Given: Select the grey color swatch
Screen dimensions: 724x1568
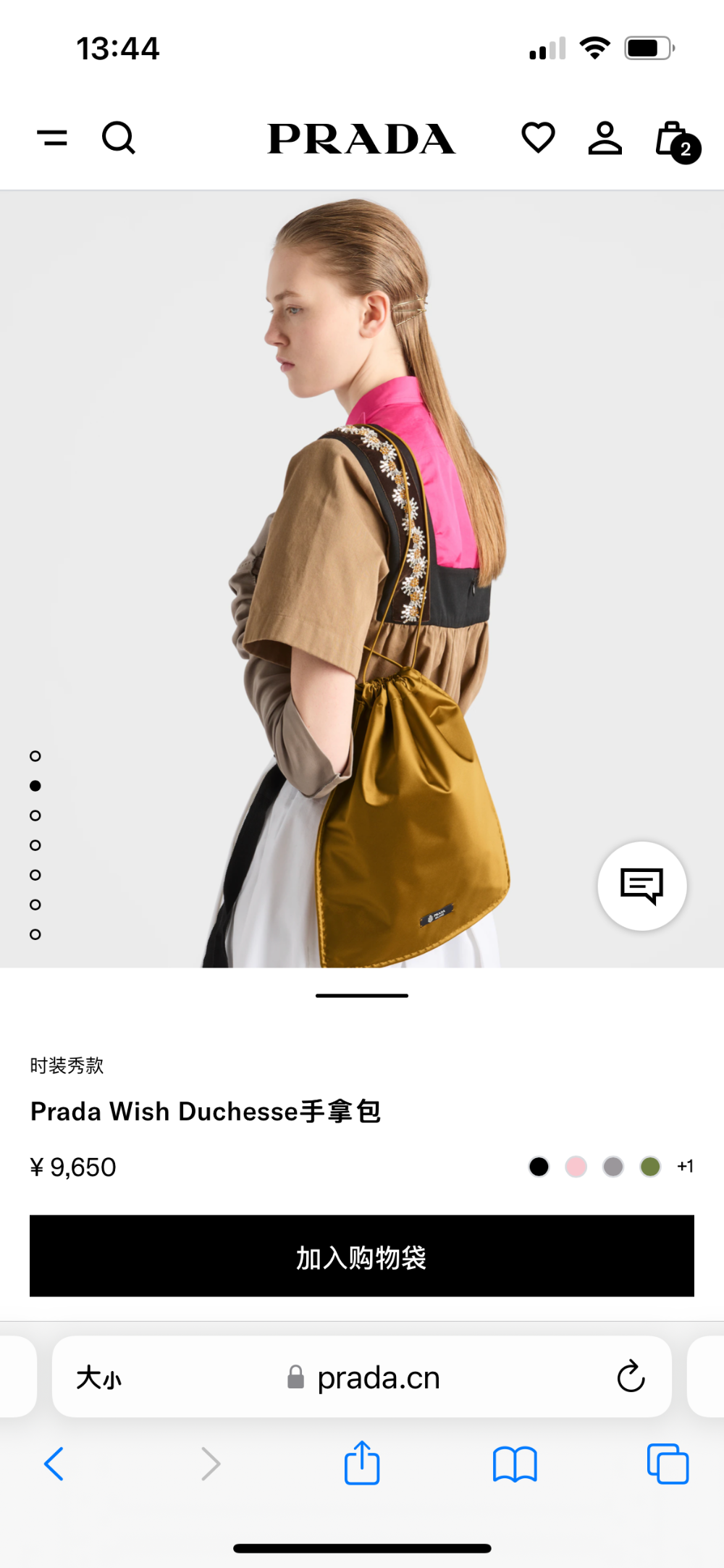Looking at the screenshot, I should (613, 1167).
